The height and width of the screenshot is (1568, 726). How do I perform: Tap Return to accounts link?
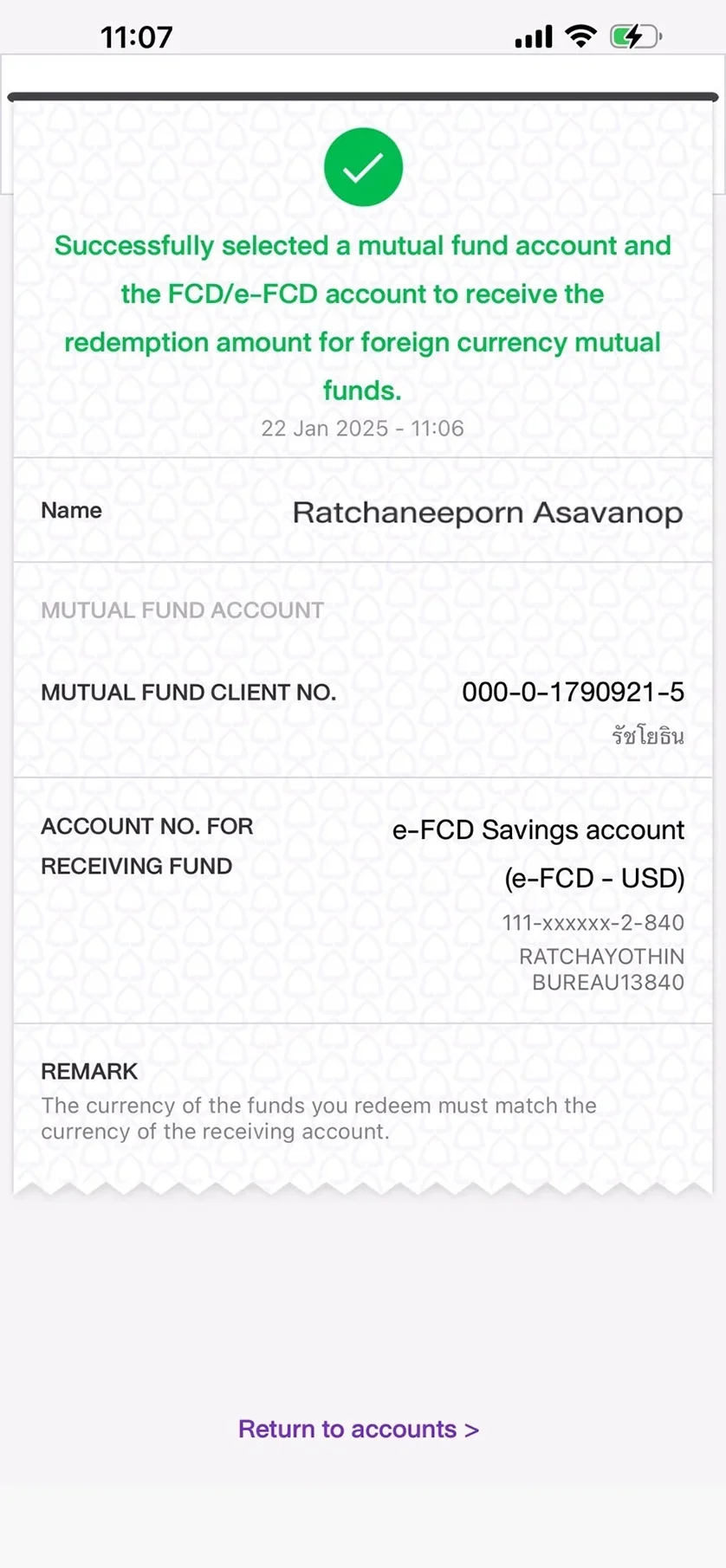point(359,1429)
